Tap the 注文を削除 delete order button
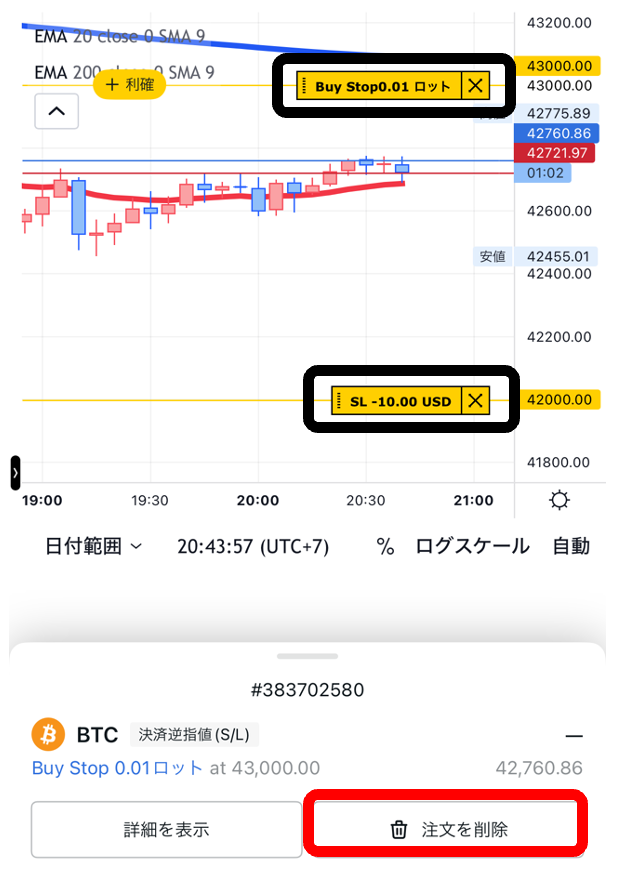 pos(445,829)
